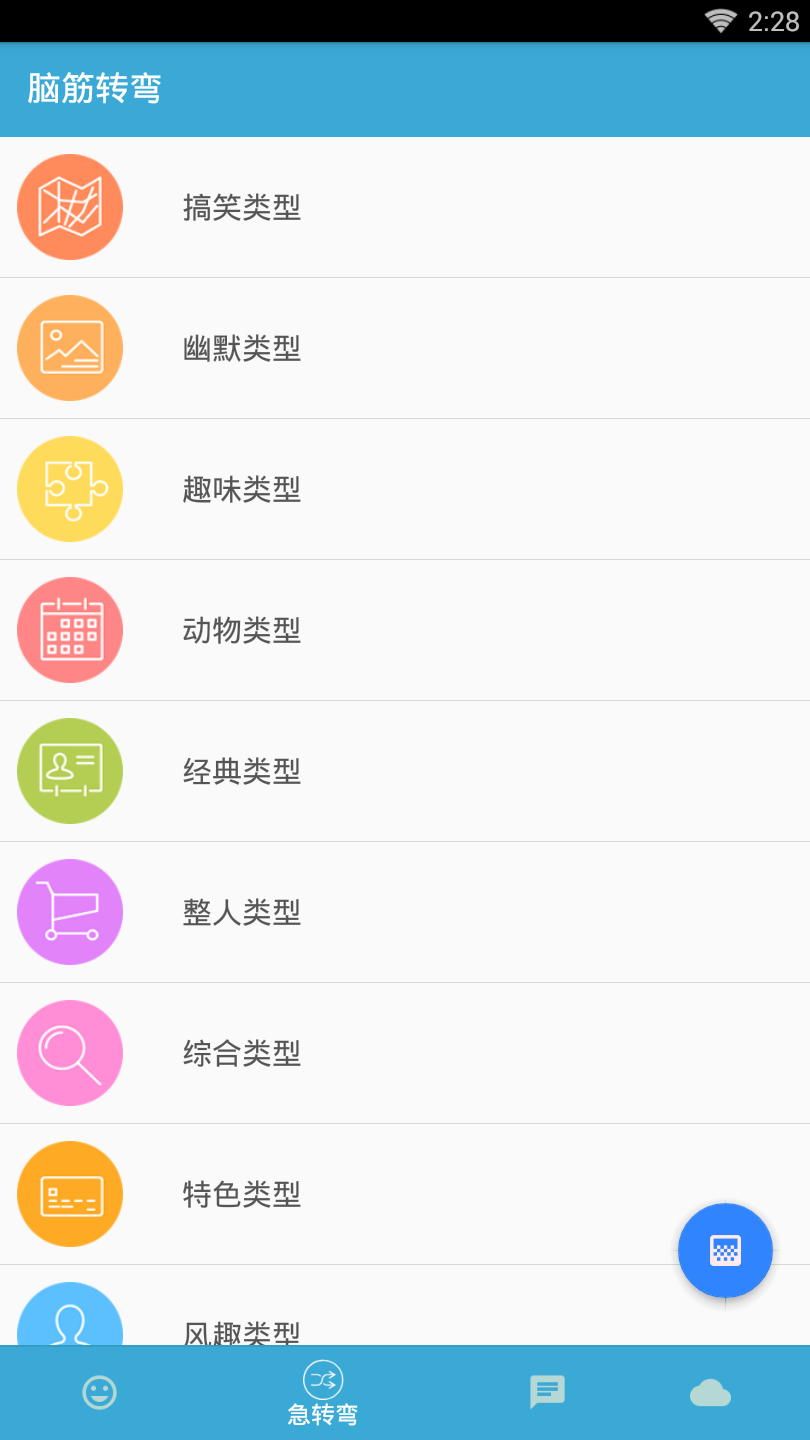810x1440 pixels.
Task: Select the 急转弯 tab
Action: click(323, 1393)
